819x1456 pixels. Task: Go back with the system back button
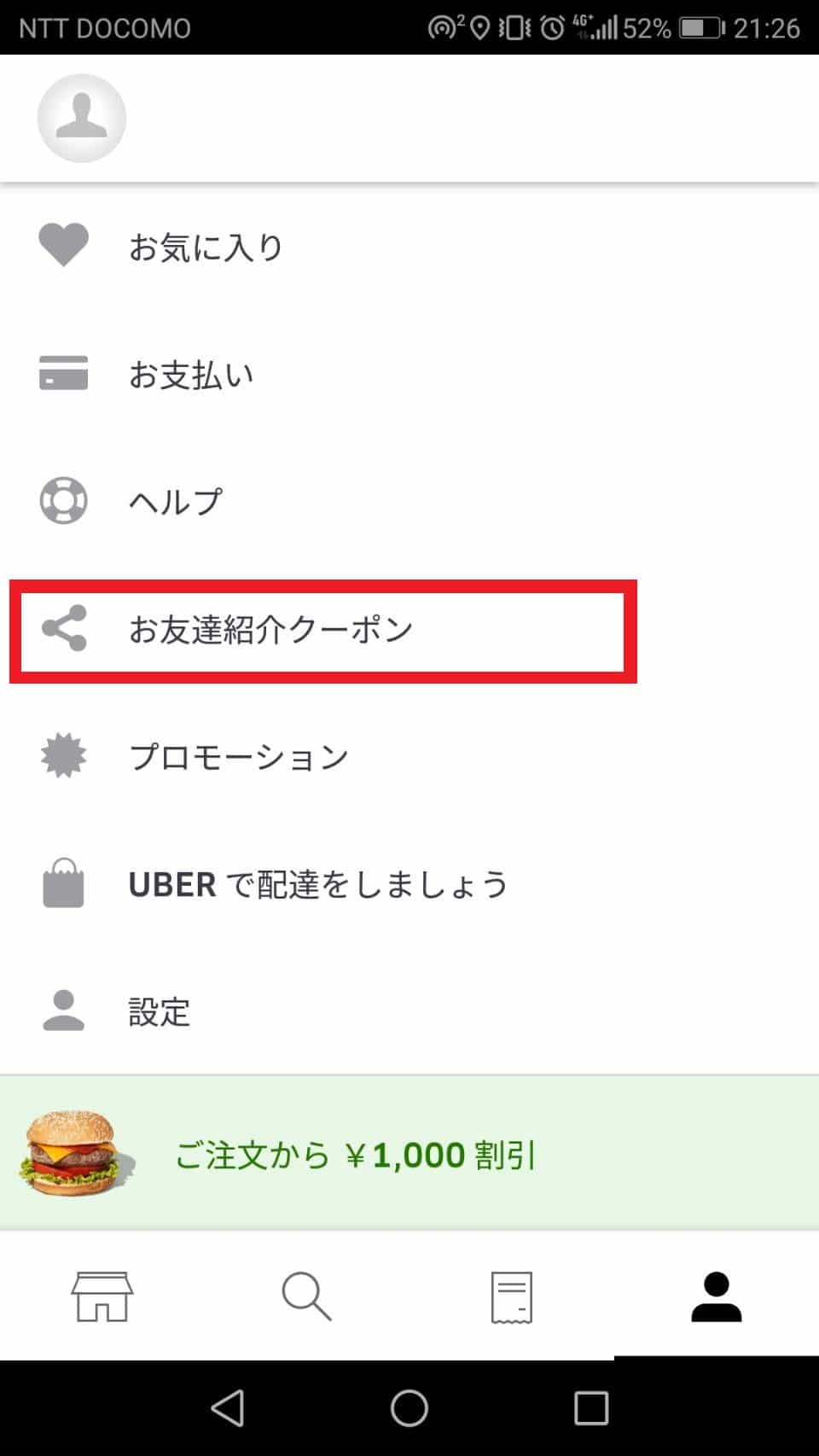pyautogui.click(x=228, y=1408)
